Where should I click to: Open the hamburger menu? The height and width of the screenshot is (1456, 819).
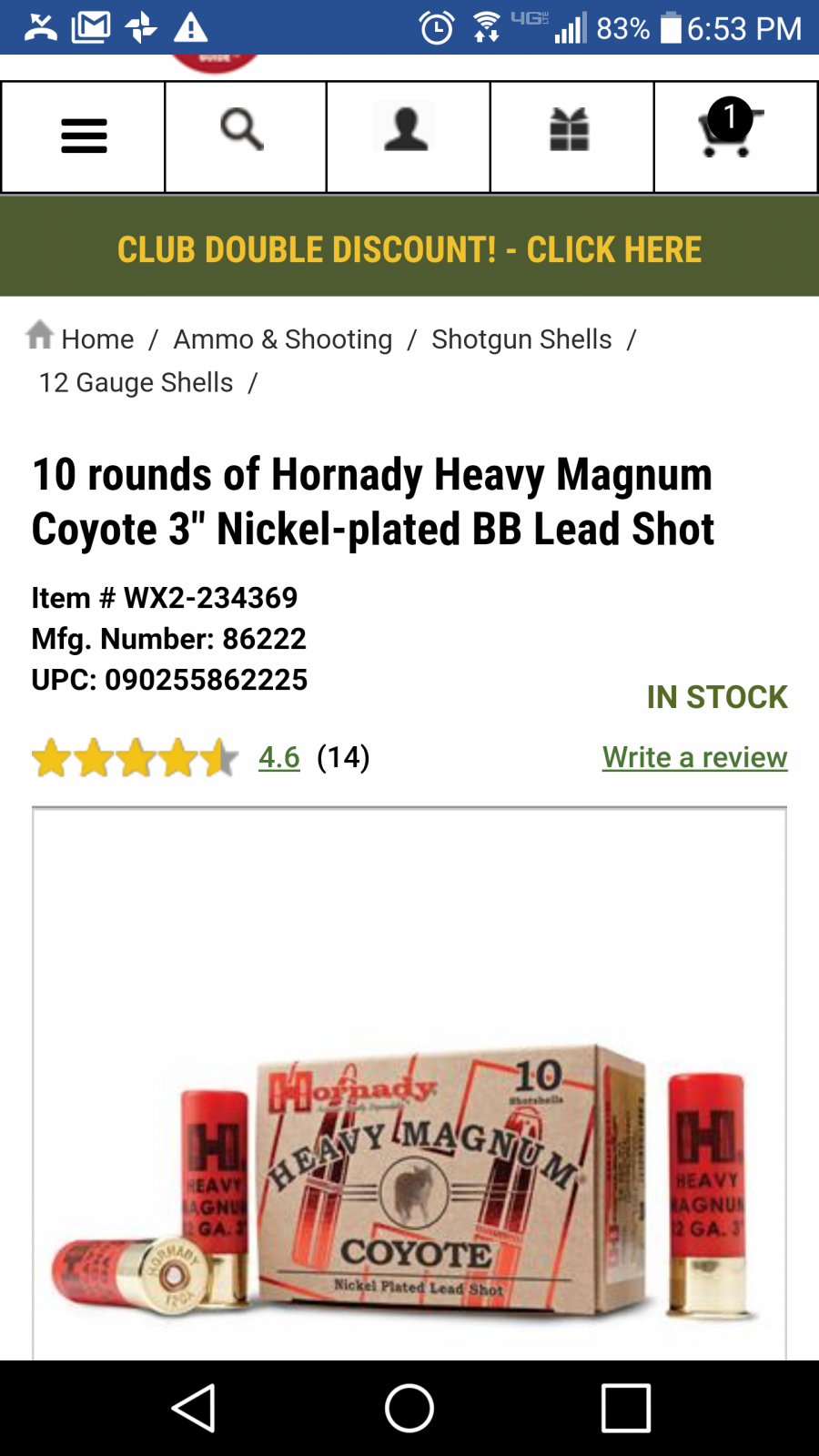click(x=84, y=136)
